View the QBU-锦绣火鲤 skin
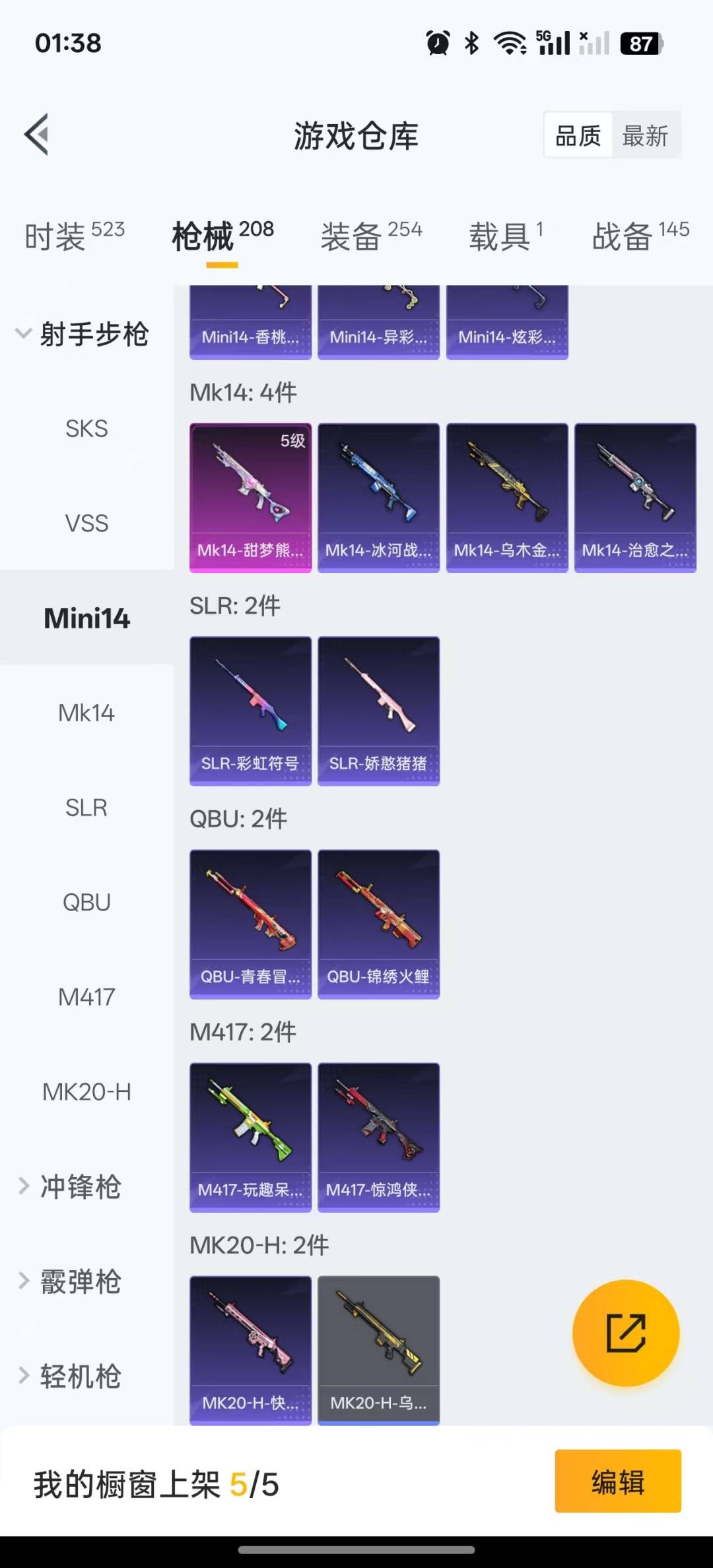This screenshot has height=1568, width=713. [378, 924]
